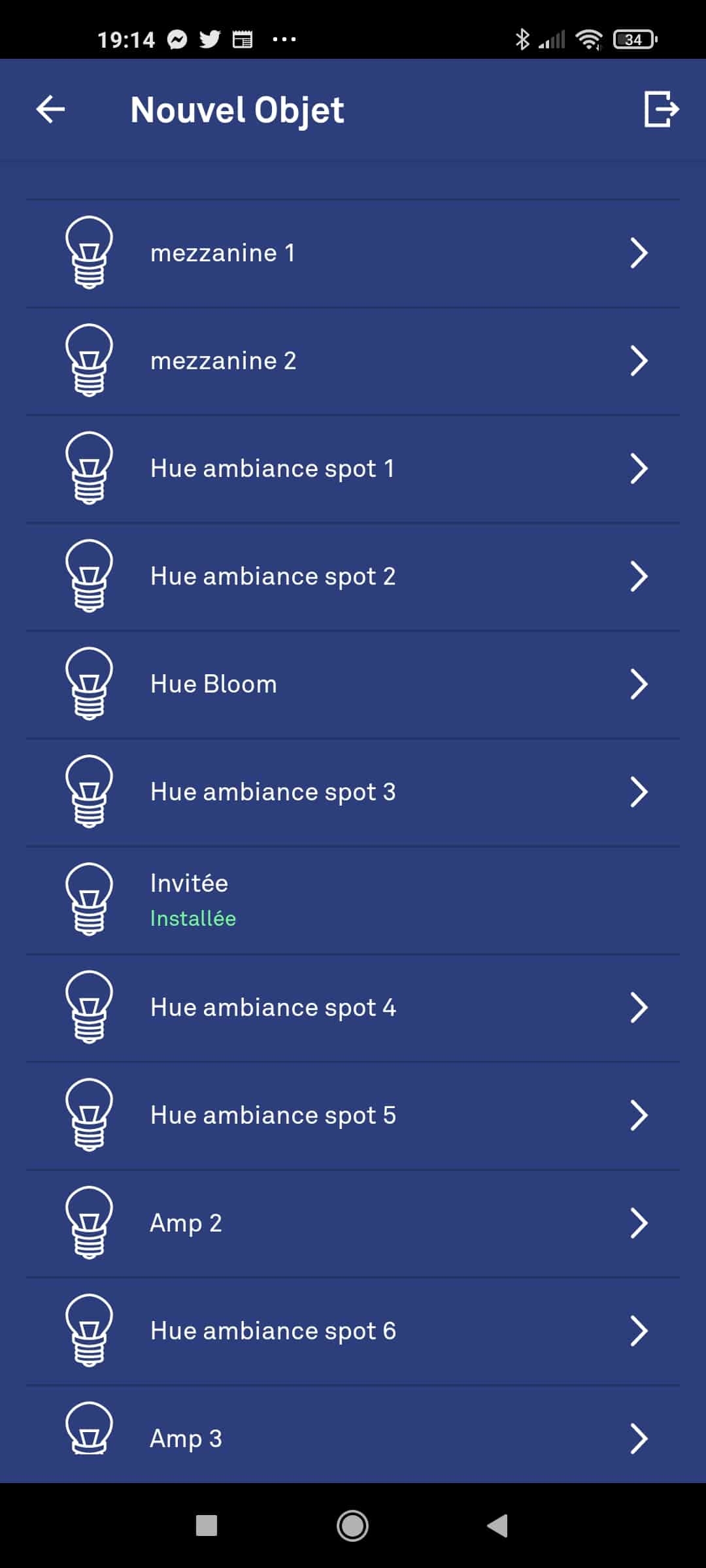Viewport: 706px width, 1568px height.
Task: Open Hue ambiance spot 4
Action: pyautogui.click(x=353, y=1008)
